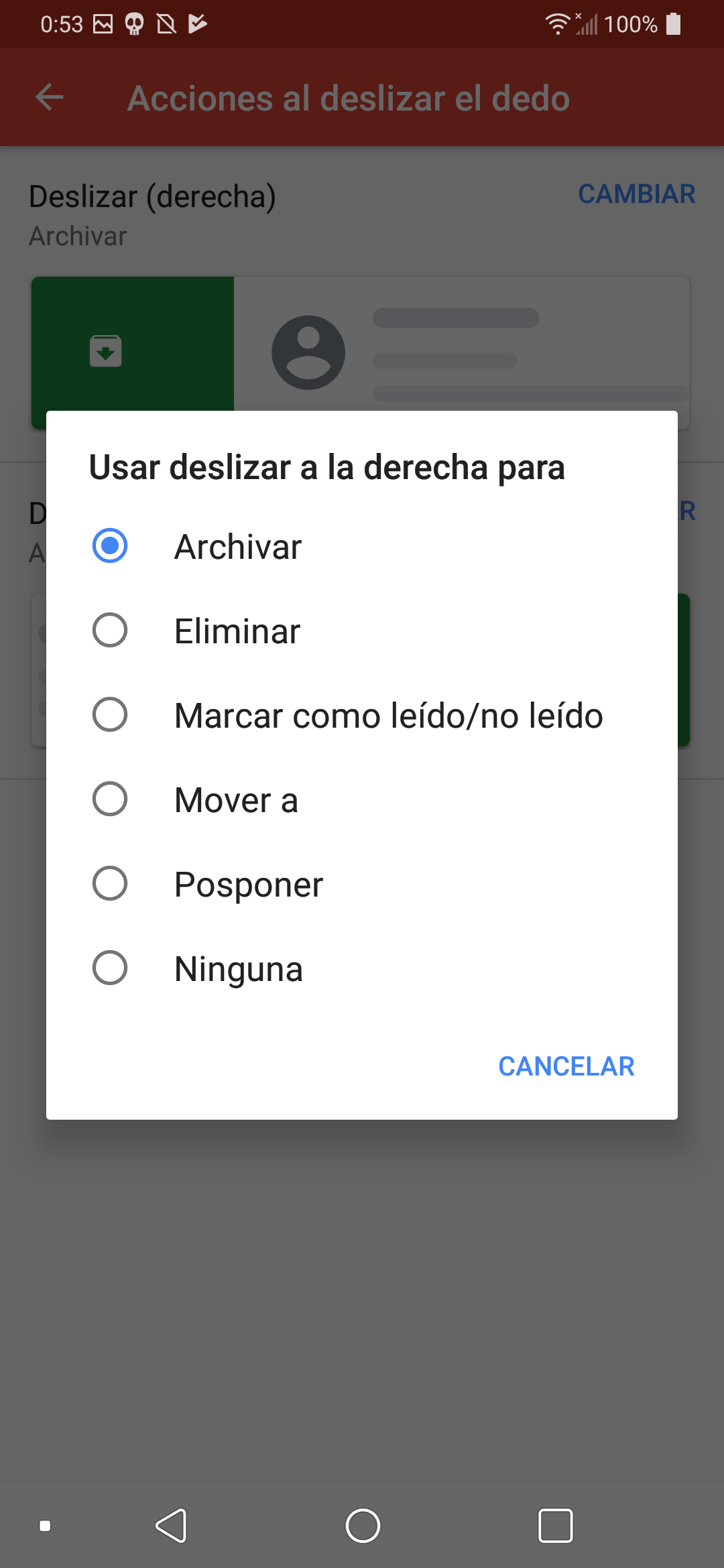Image resolution: width=724 pixels, height=1568 pixels.
Task: Dismiss the dialog with CANCELAR
Action: pyautogui.click(x=566, y=1066)
